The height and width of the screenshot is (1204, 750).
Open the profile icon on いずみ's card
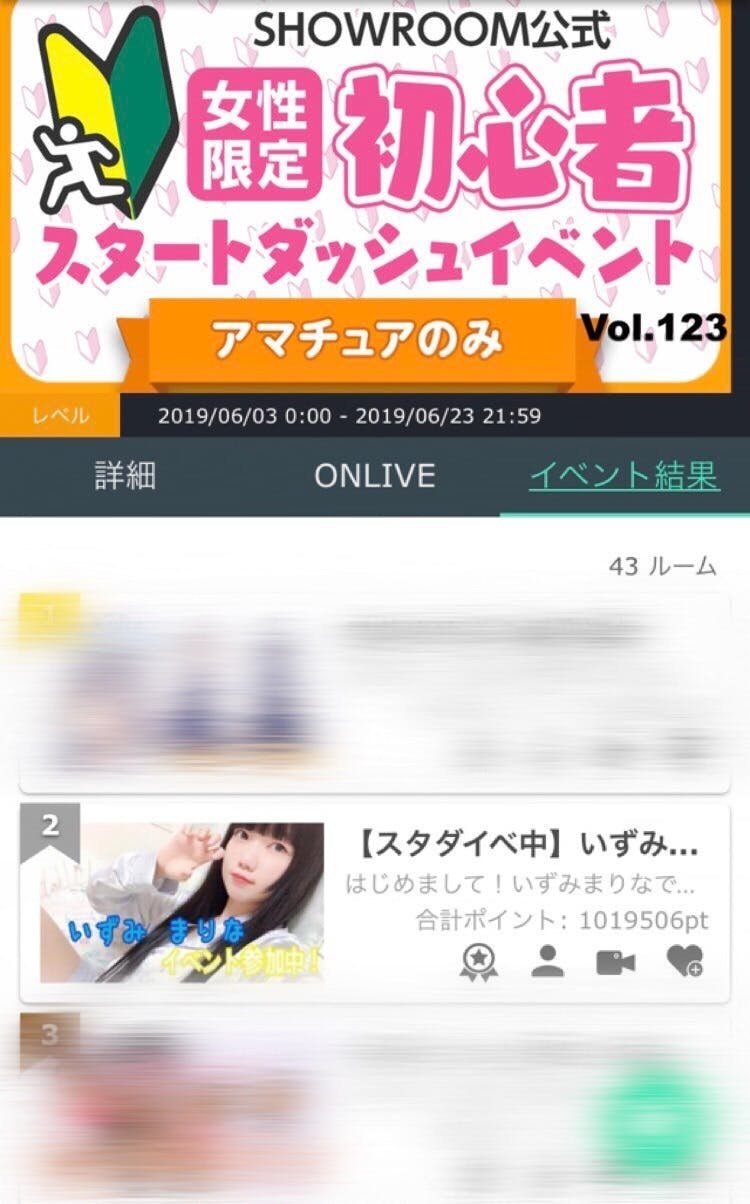pos(547,961)
